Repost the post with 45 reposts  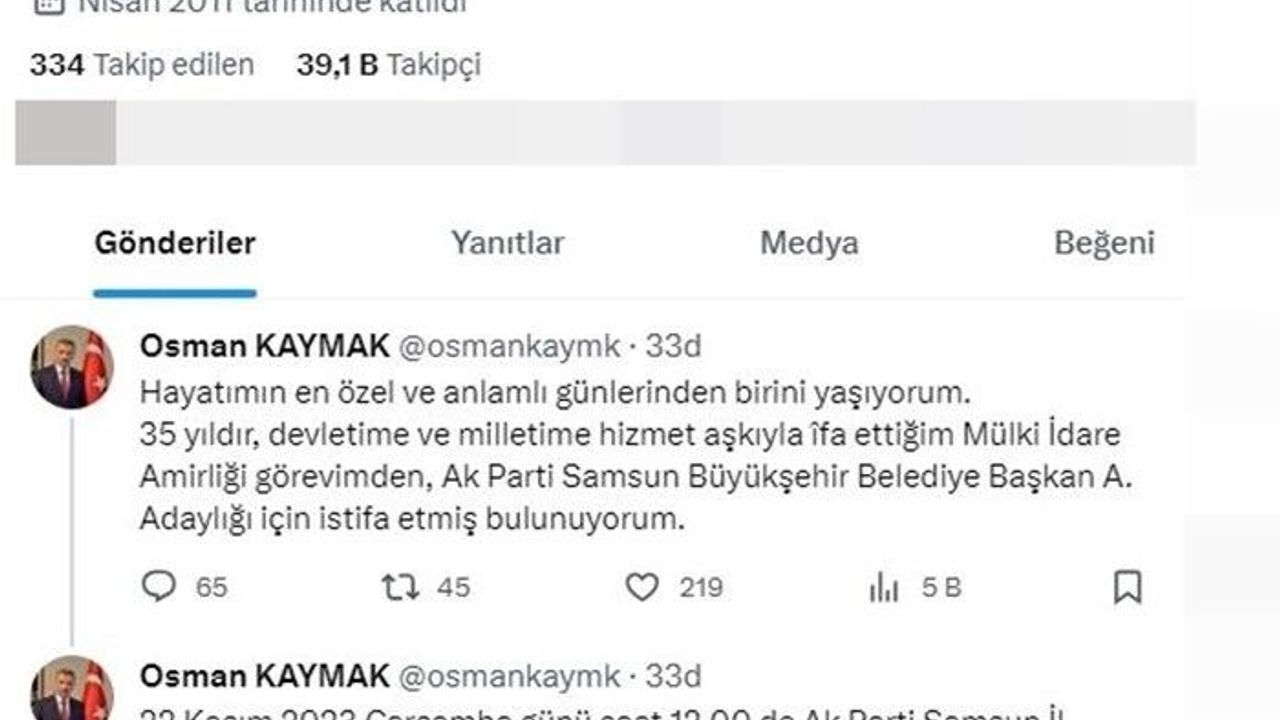401,587
